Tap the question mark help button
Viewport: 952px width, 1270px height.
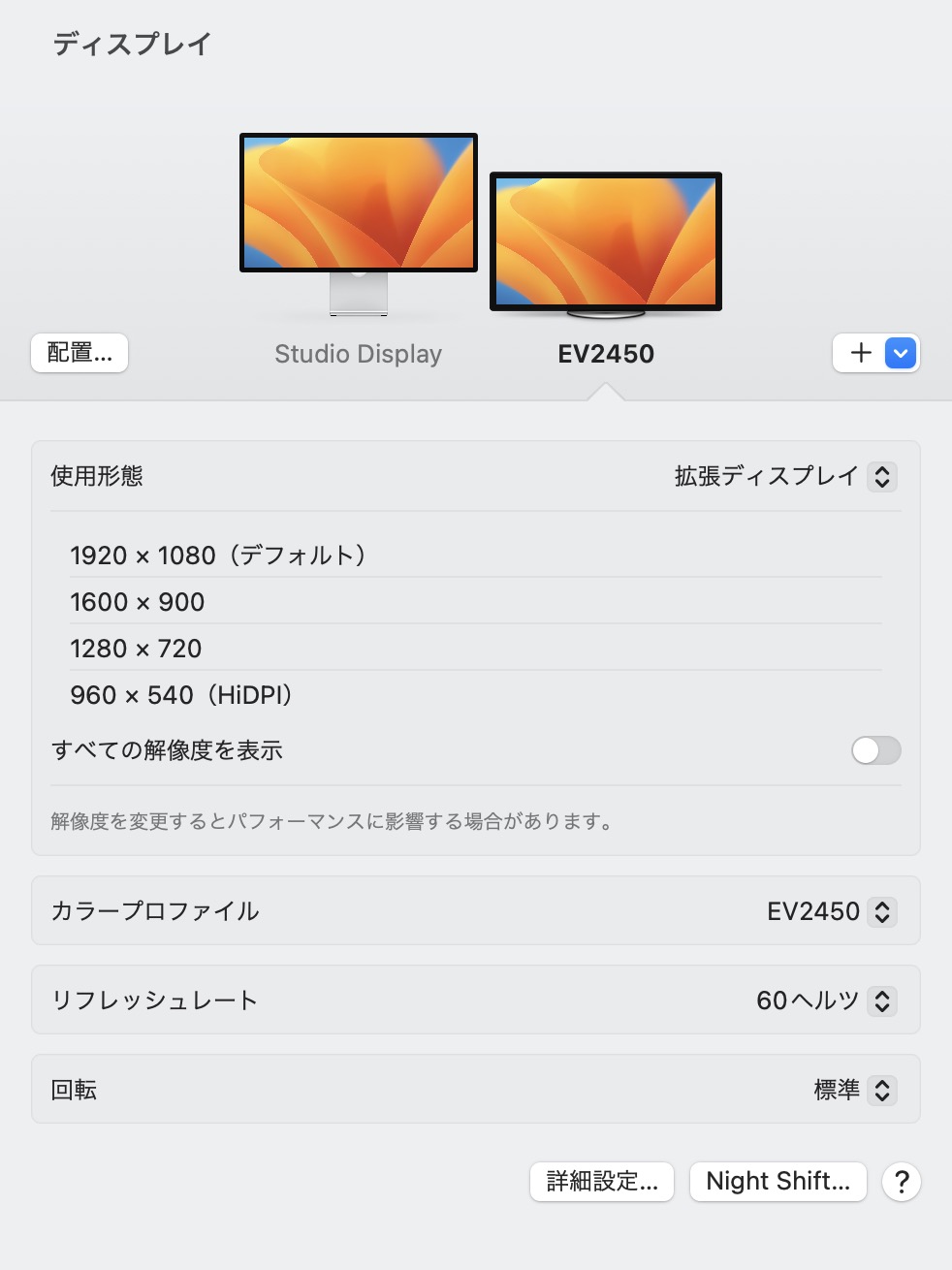[x=902, y=1182]
